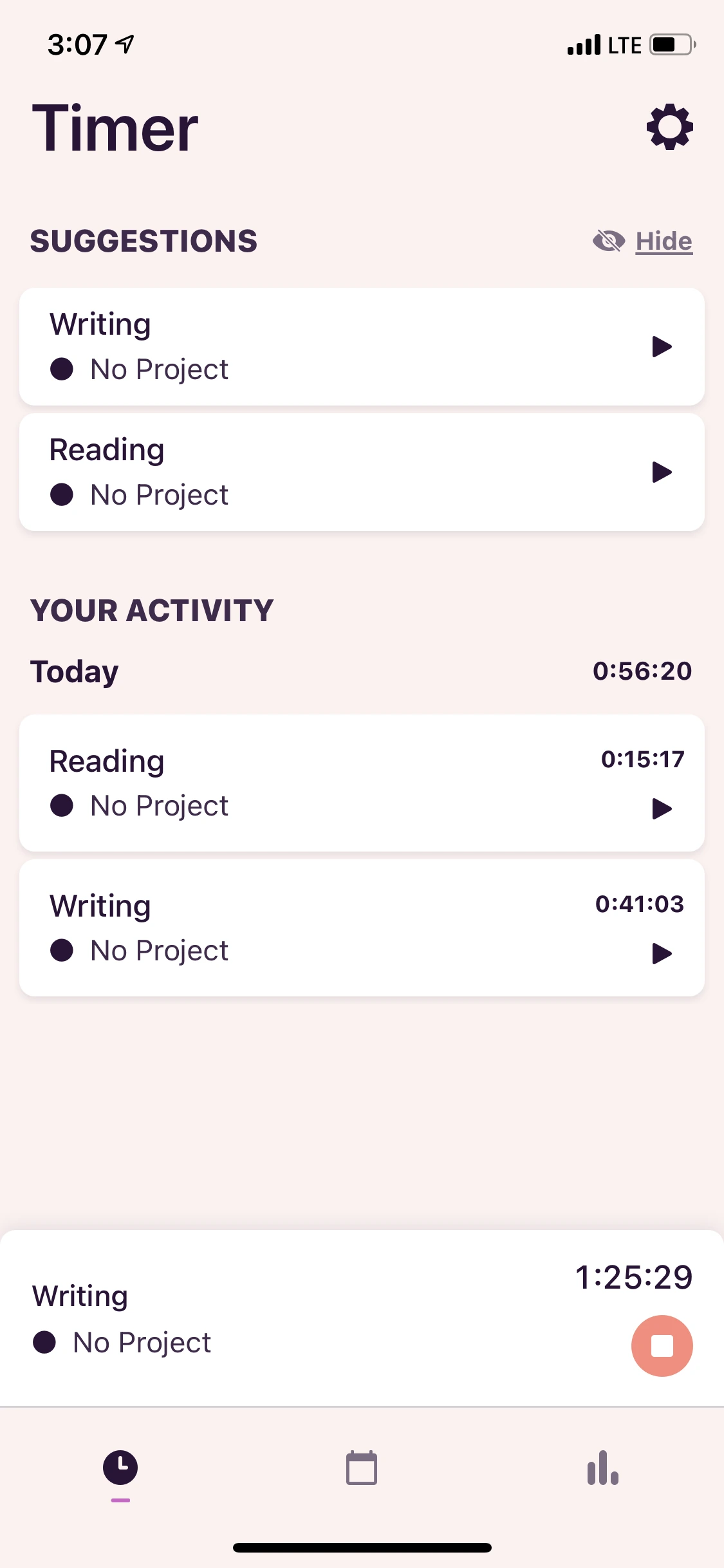
Task: Open the running Writing timer details
Action: click(x=257, y=1318)
